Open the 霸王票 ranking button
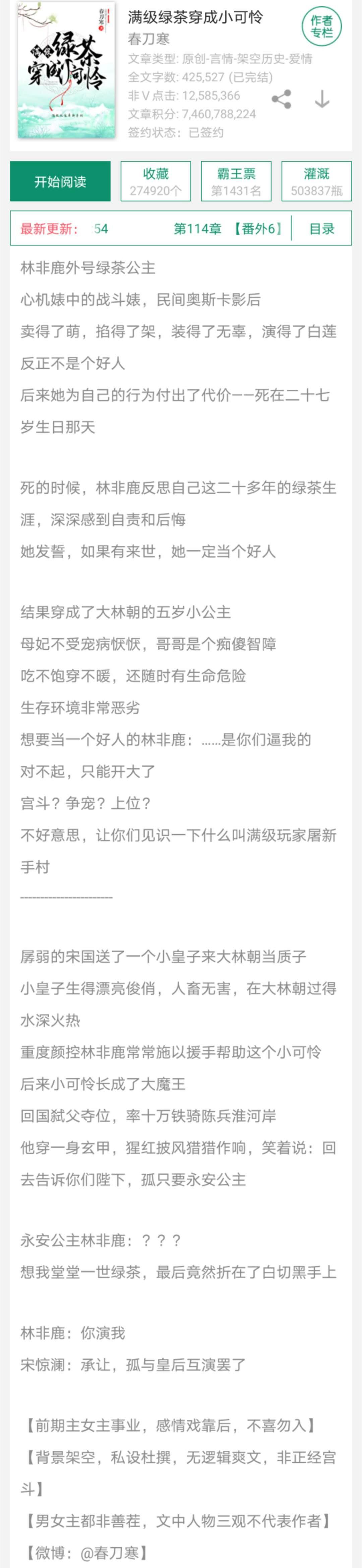362x1568 pixels. [x=236, y=181]
